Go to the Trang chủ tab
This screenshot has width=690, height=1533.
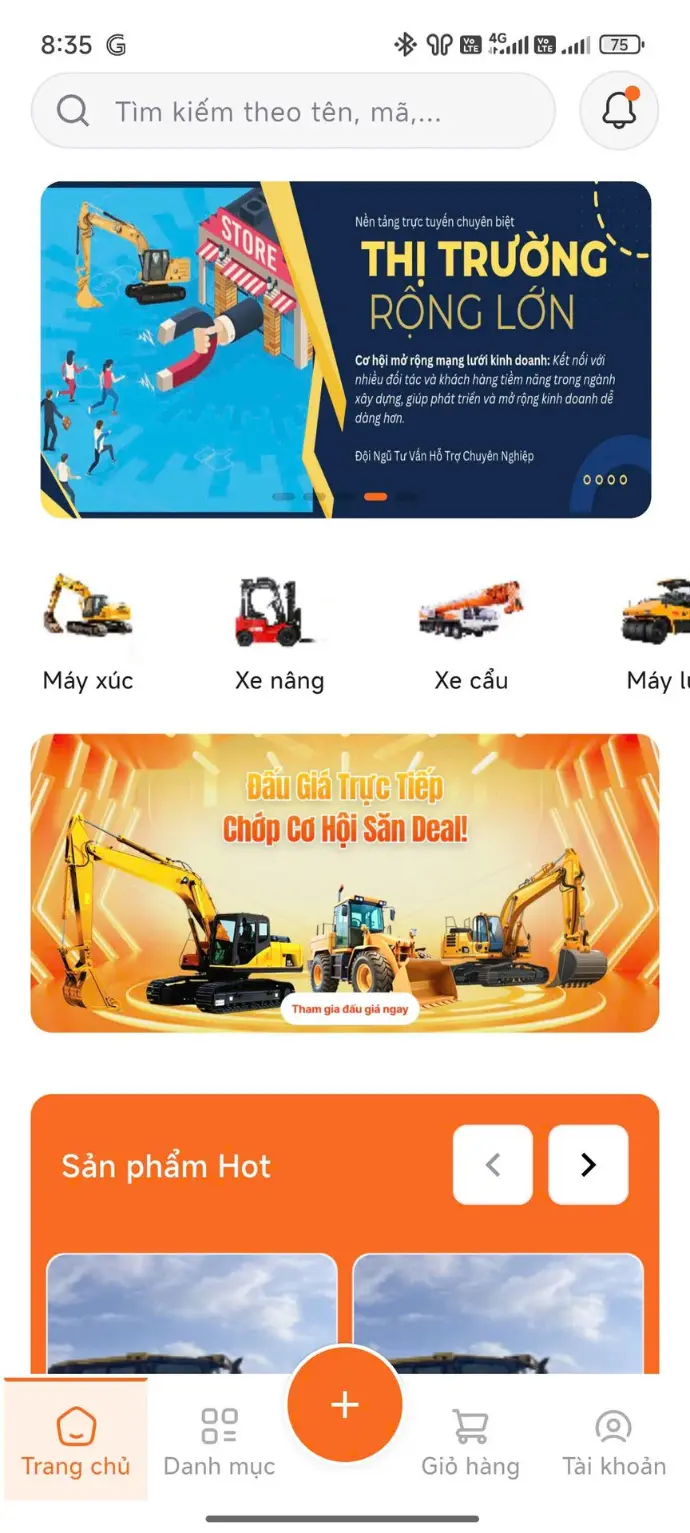[x=76, y=1442]
